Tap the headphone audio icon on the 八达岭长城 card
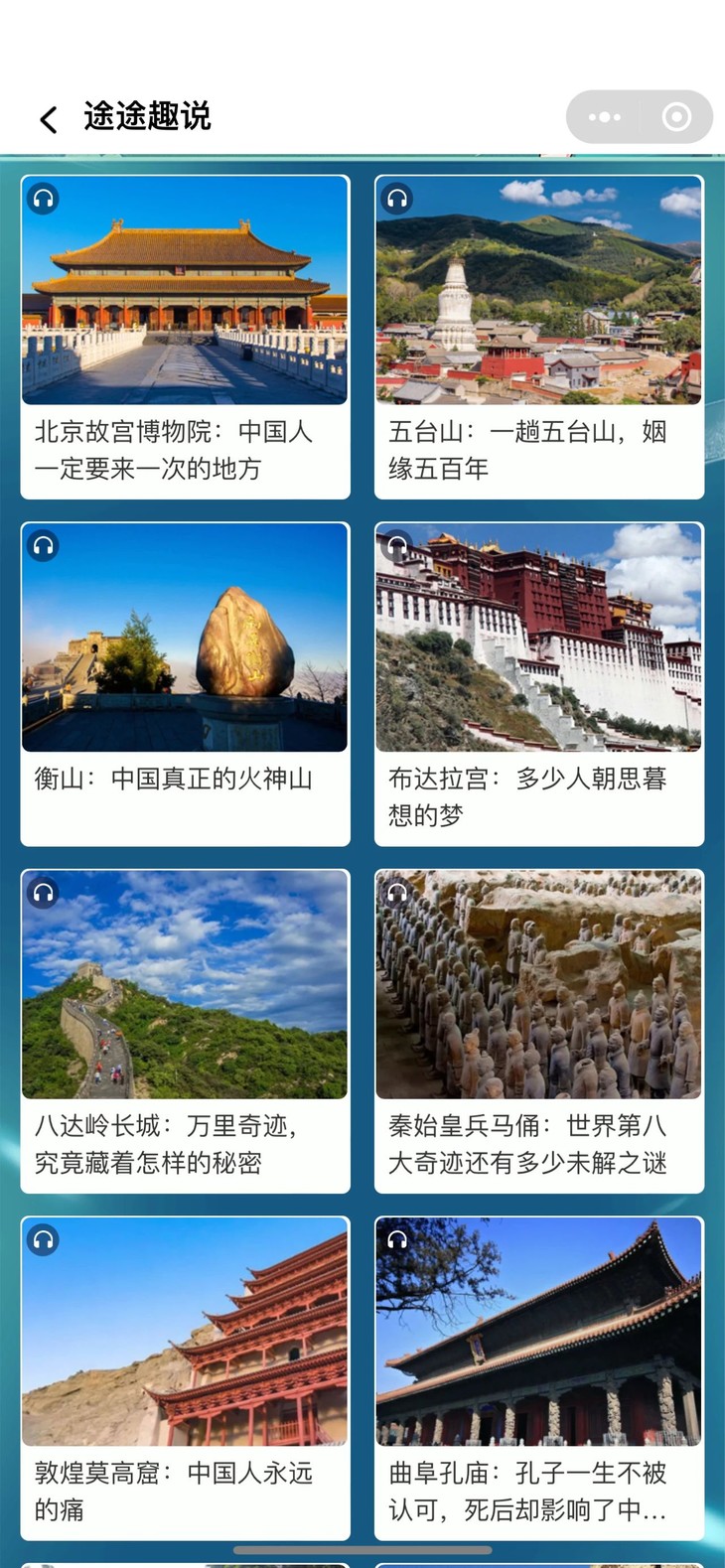This screenshot has height=1568, width=725. coord(43,893)
